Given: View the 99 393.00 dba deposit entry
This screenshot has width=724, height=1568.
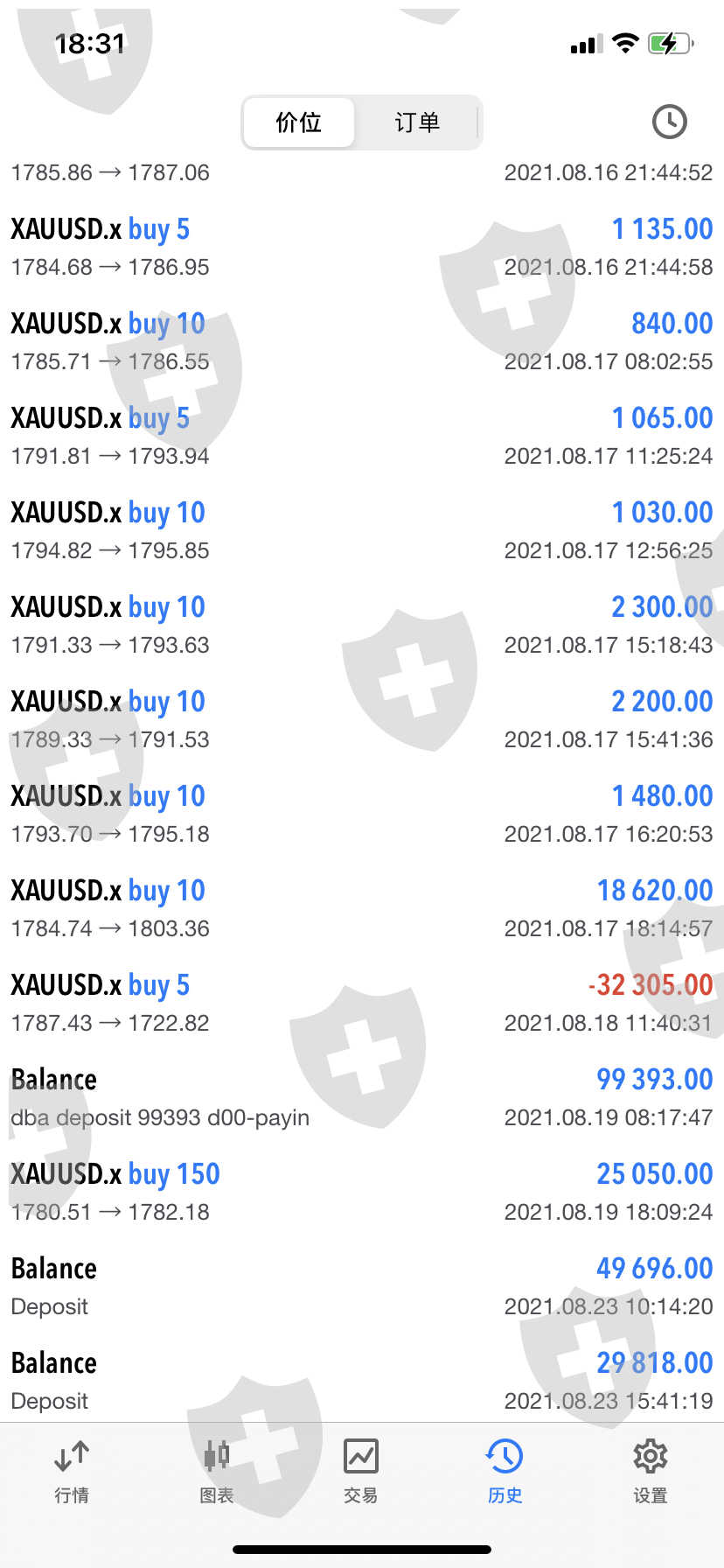Looking at the screenshot, I should (362, 1097).
